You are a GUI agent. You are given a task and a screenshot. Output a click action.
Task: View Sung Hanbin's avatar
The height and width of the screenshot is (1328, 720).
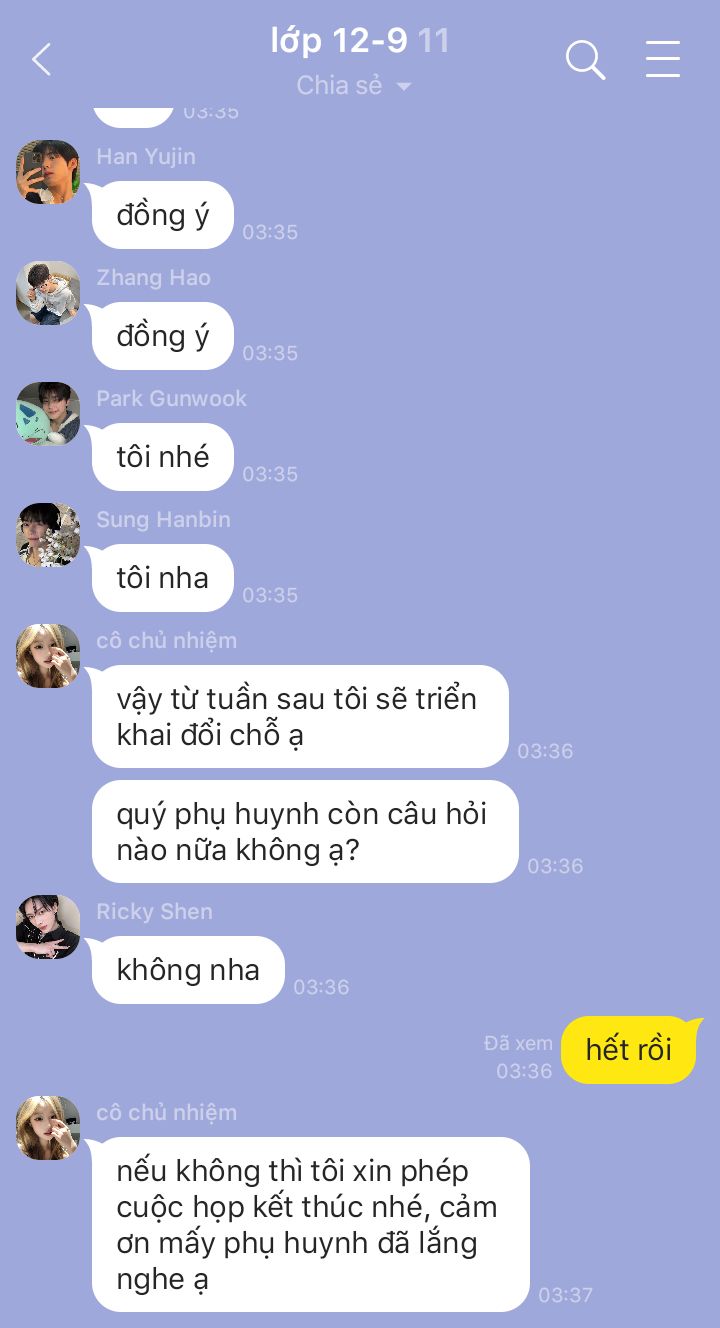48,535
